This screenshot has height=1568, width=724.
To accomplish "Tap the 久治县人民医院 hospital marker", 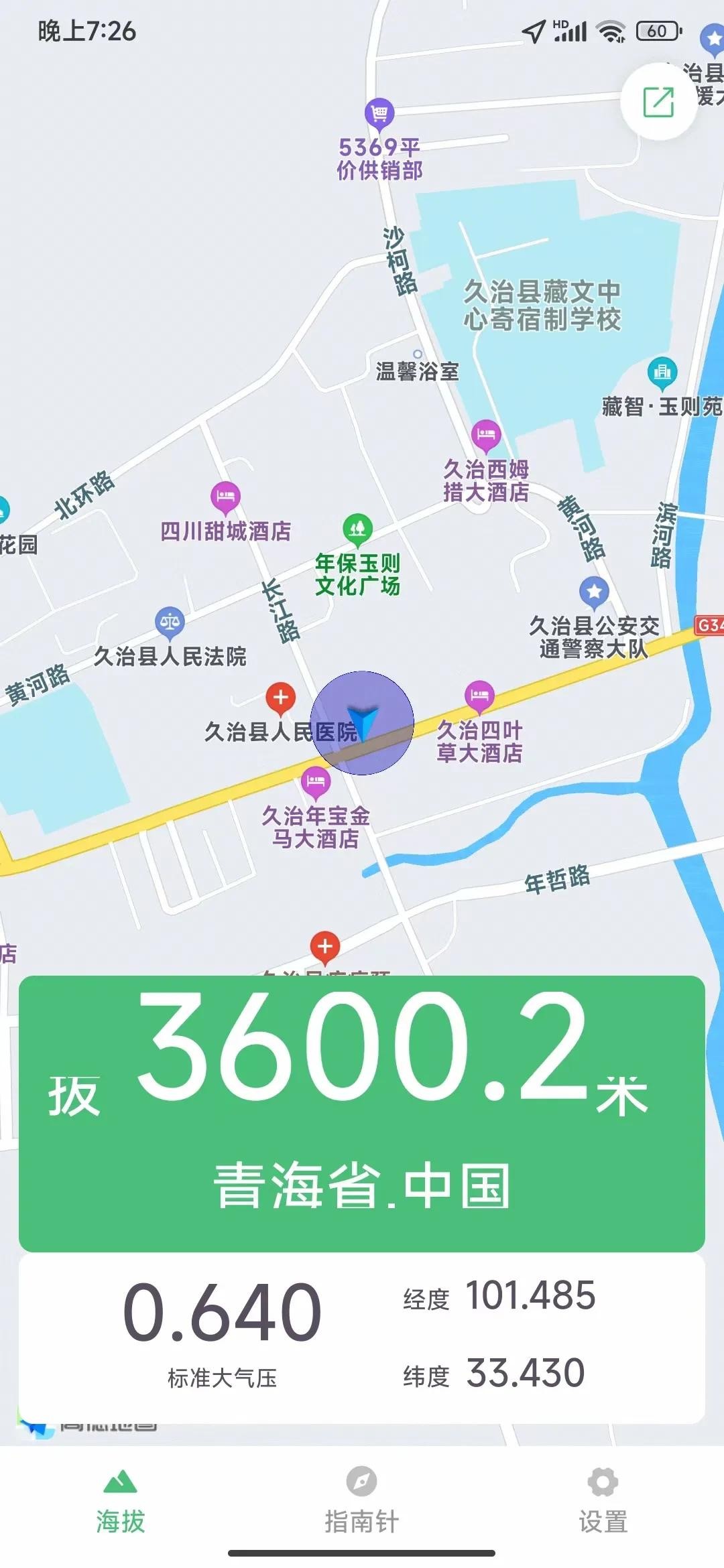I will [x=281, y=698].
